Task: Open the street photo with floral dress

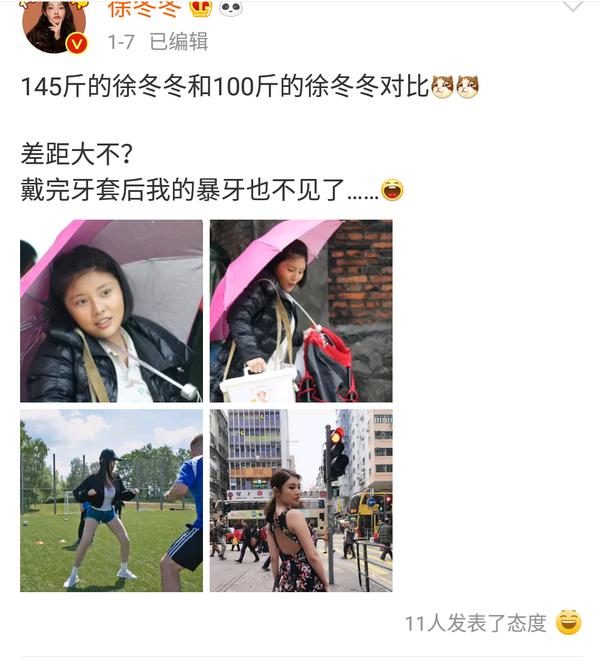Action: tap(301, 500)
